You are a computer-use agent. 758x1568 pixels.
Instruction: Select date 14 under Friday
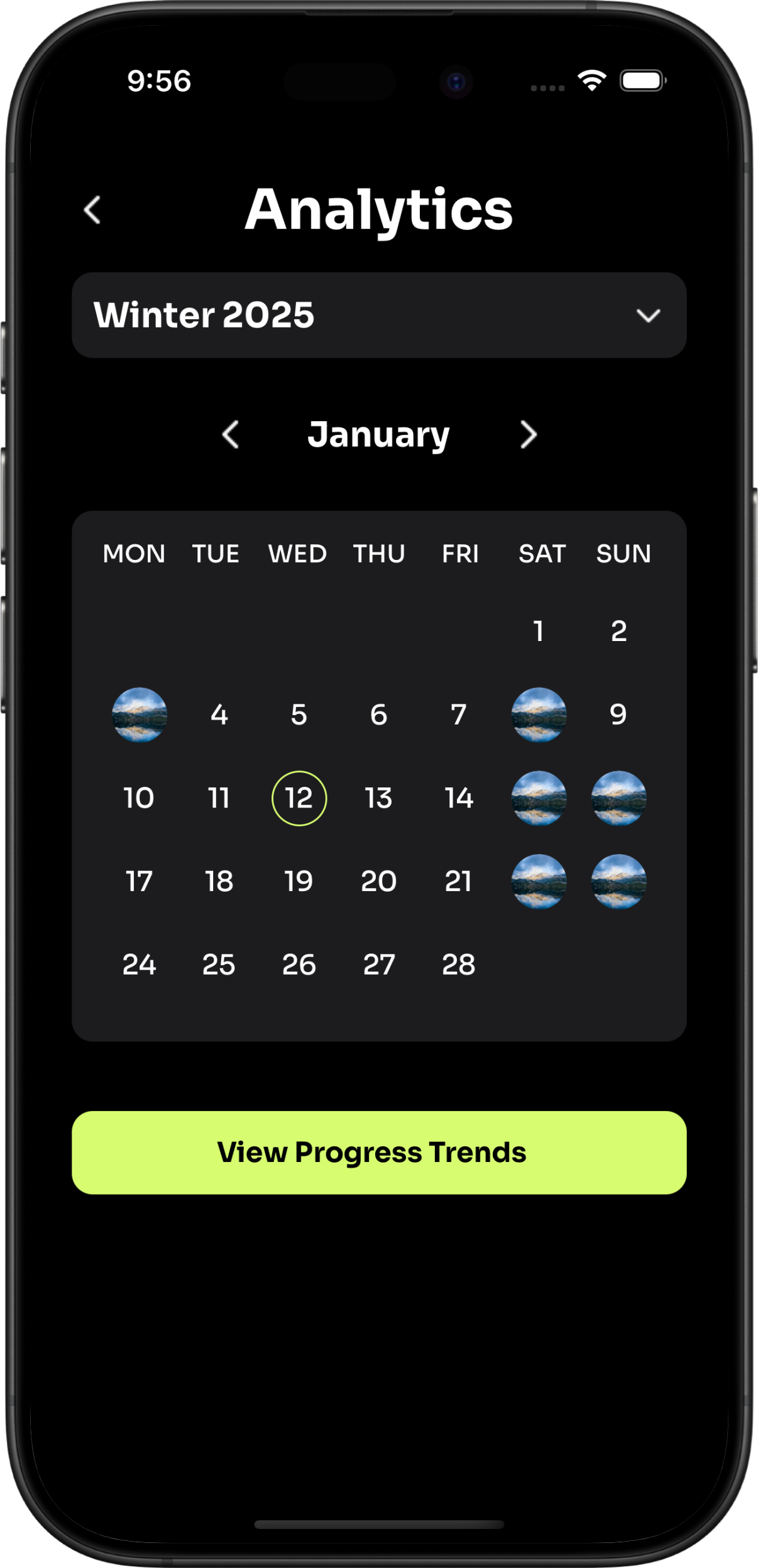[x=459, y=798]
